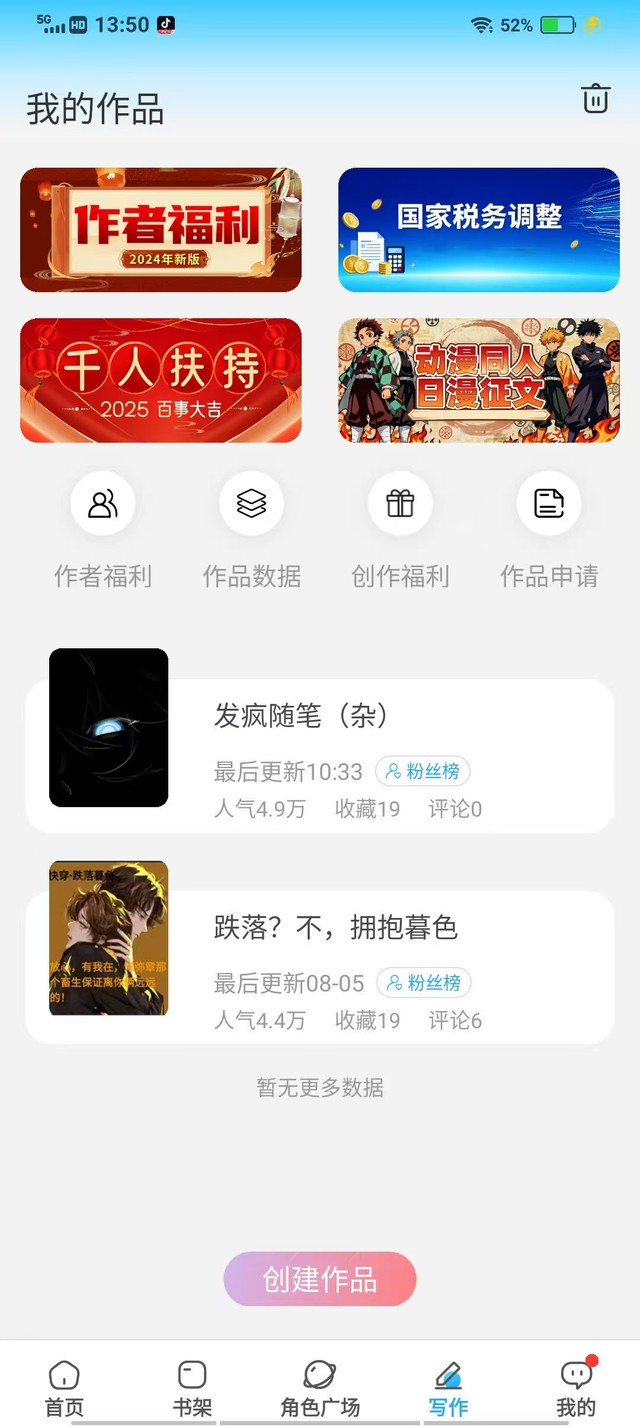
Task: Go to the 我的 tab
Action: click(576, 1387)
